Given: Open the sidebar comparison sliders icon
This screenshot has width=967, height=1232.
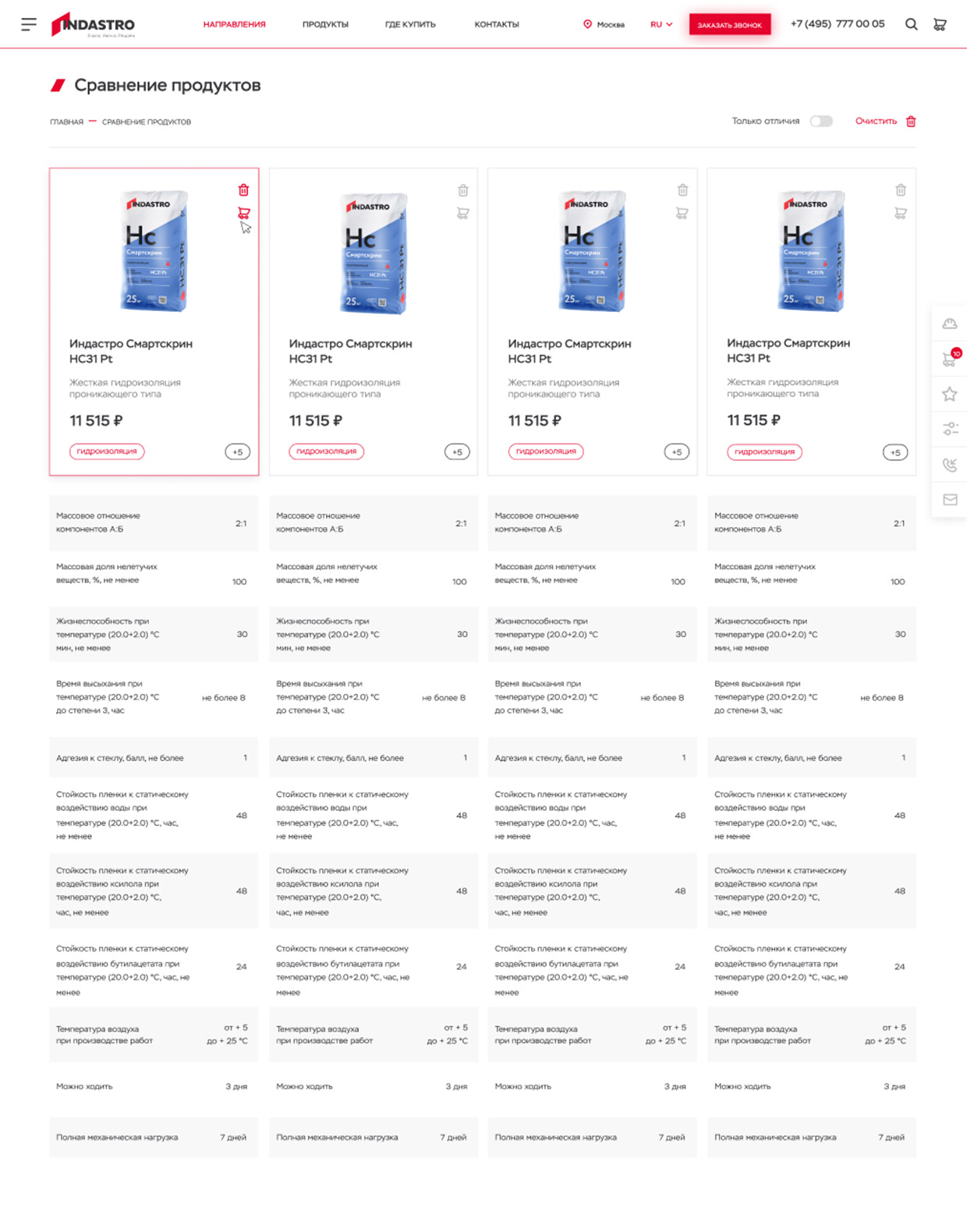Looking at the screenshot, I should coord(949,429).
